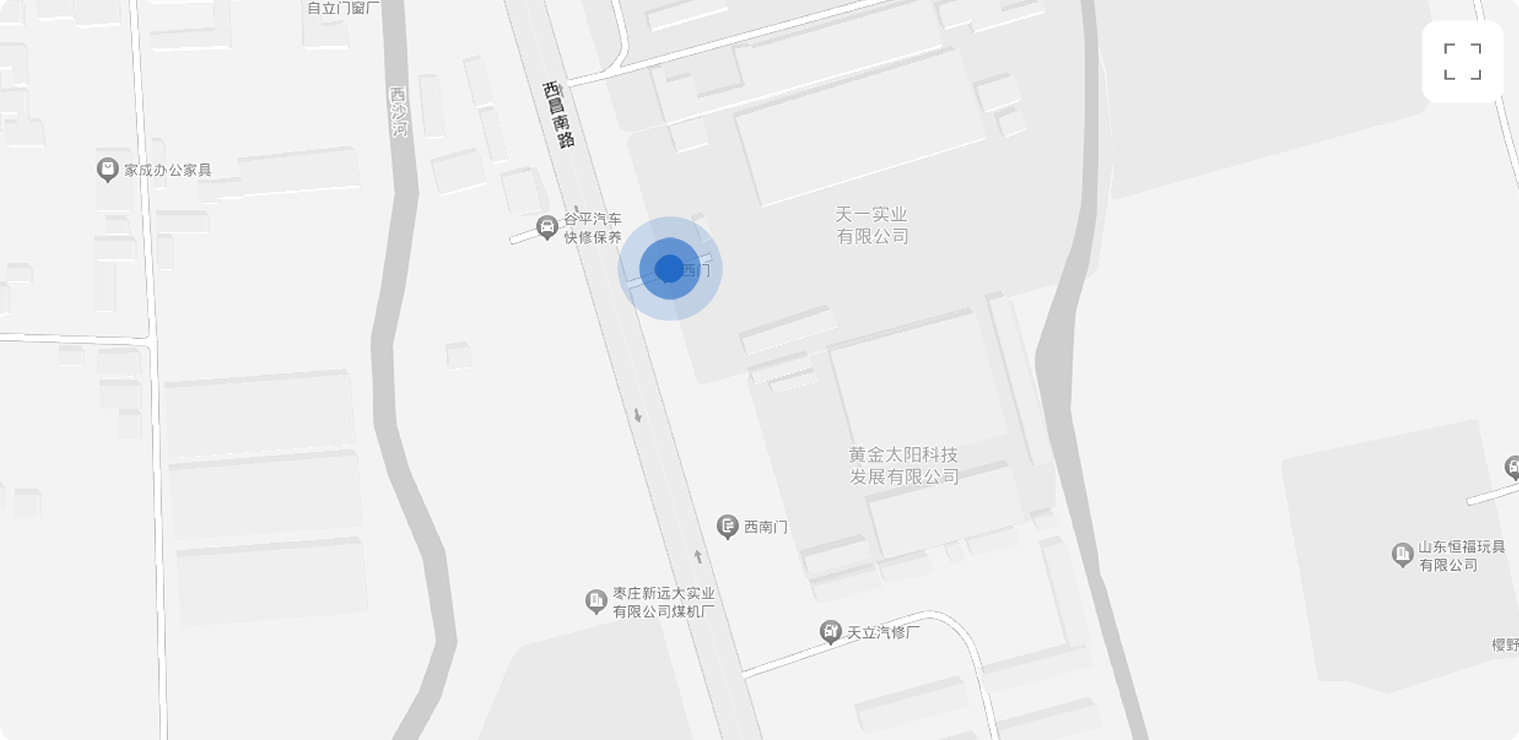Open the 谷平汽车快修保养 map marker
Image resolution: width=1519 pixels, height=740 pixels.
(547, 228)
